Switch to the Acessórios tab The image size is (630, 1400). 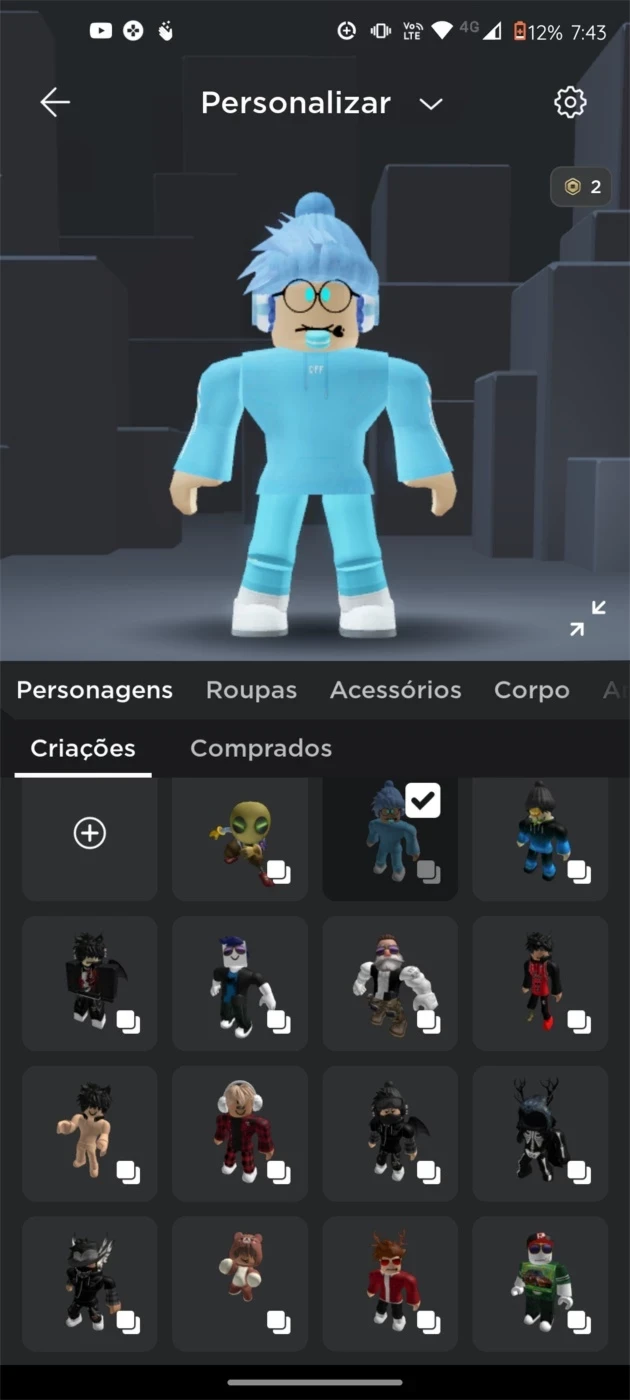coord(396,690)
